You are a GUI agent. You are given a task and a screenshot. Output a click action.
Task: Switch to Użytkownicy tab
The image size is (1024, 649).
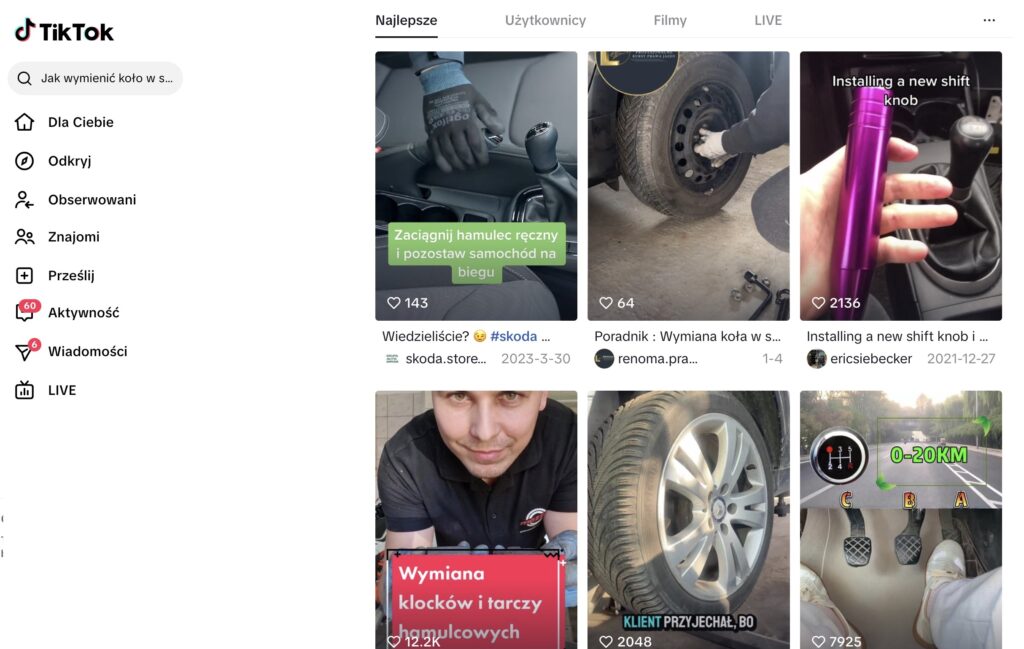[545, 20]
